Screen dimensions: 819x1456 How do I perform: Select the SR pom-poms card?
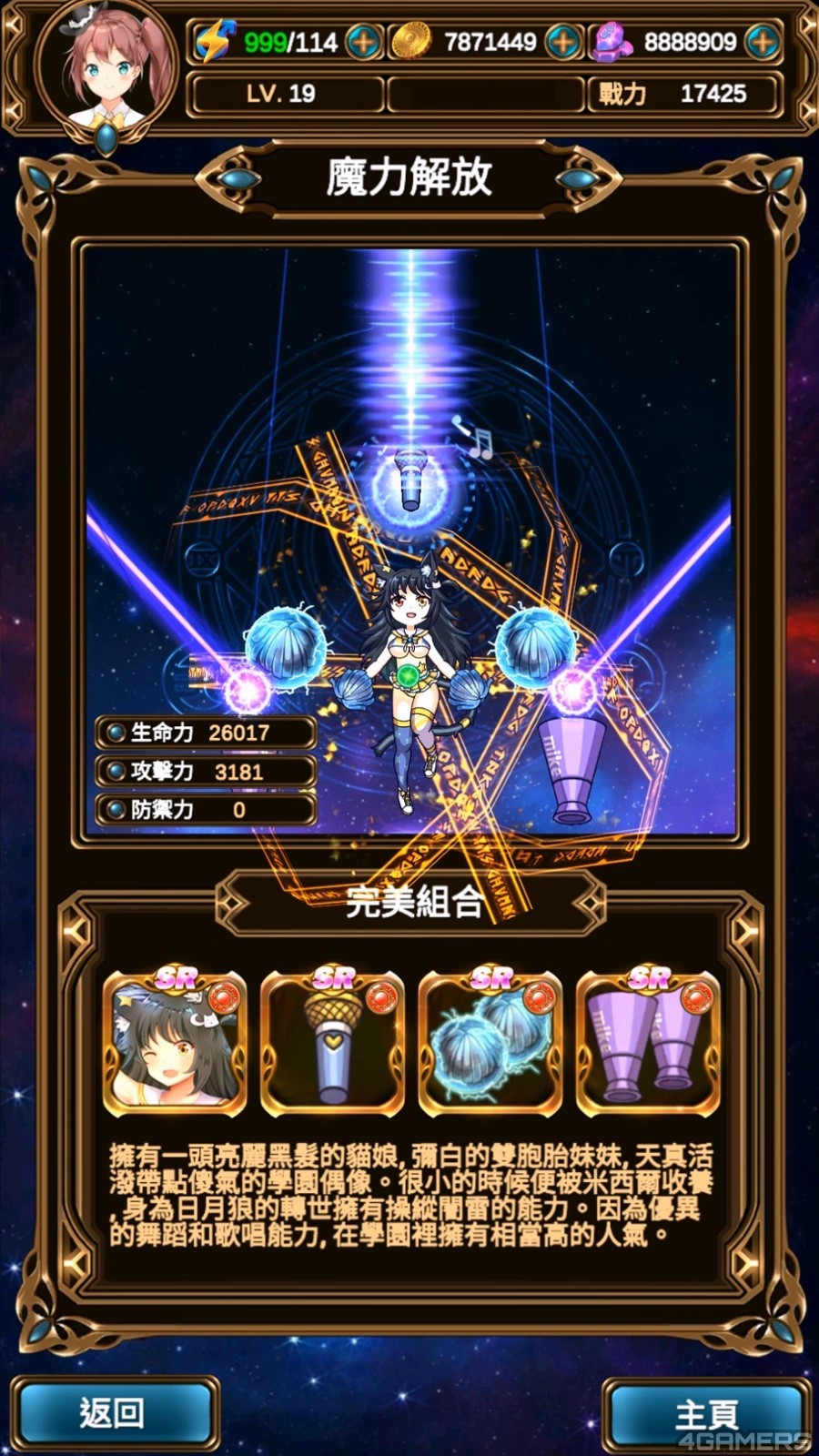pos(490,1043)
